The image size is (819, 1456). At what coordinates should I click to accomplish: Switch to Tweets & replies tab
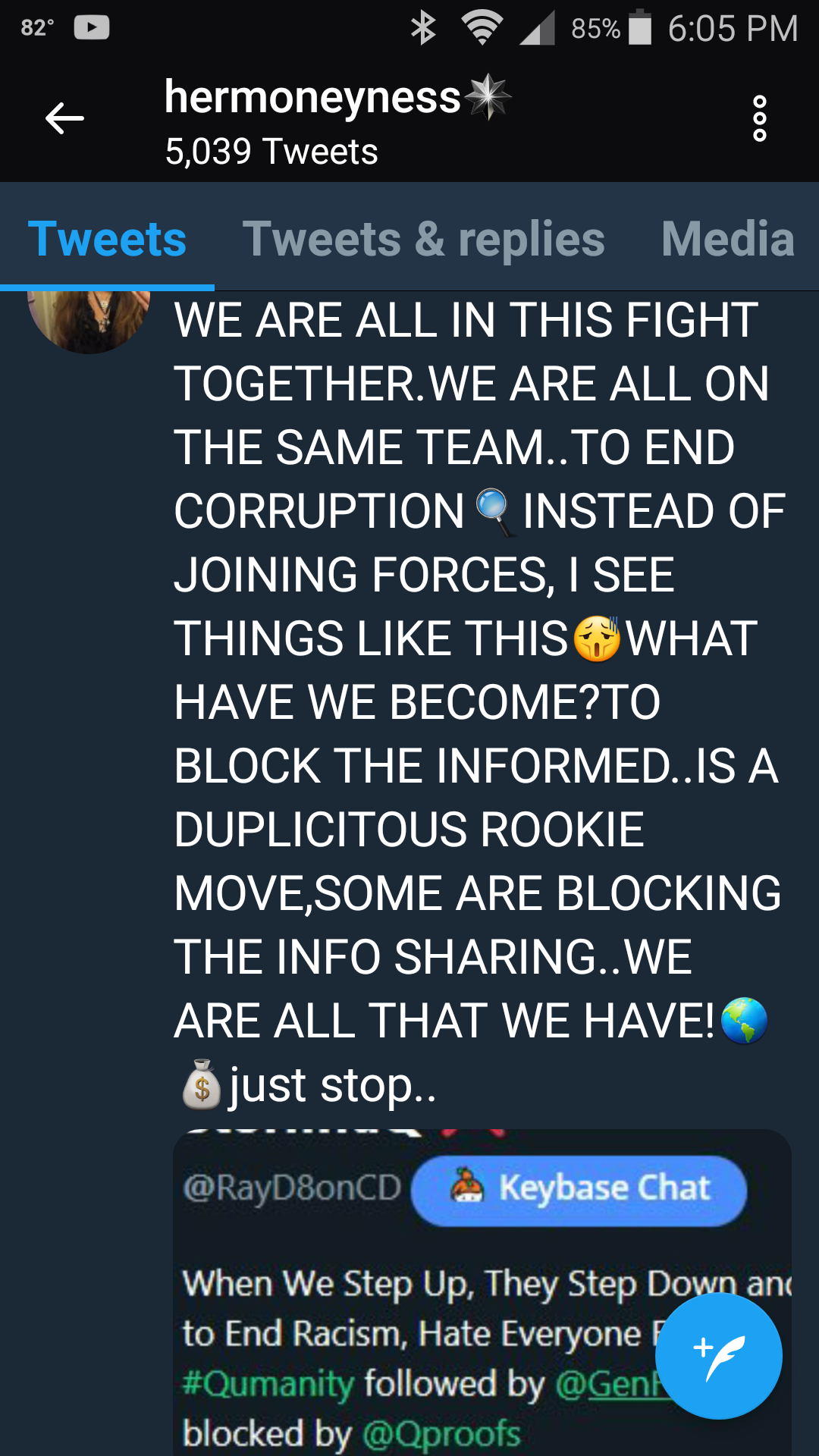pyautogui.click(x=423, y=240)
